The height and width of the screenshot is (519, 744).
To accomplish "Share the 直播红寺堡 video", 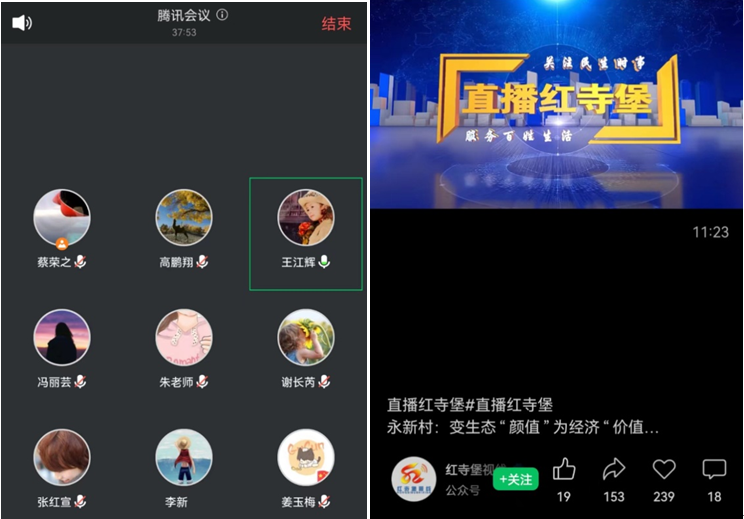I will coord(614,470).
